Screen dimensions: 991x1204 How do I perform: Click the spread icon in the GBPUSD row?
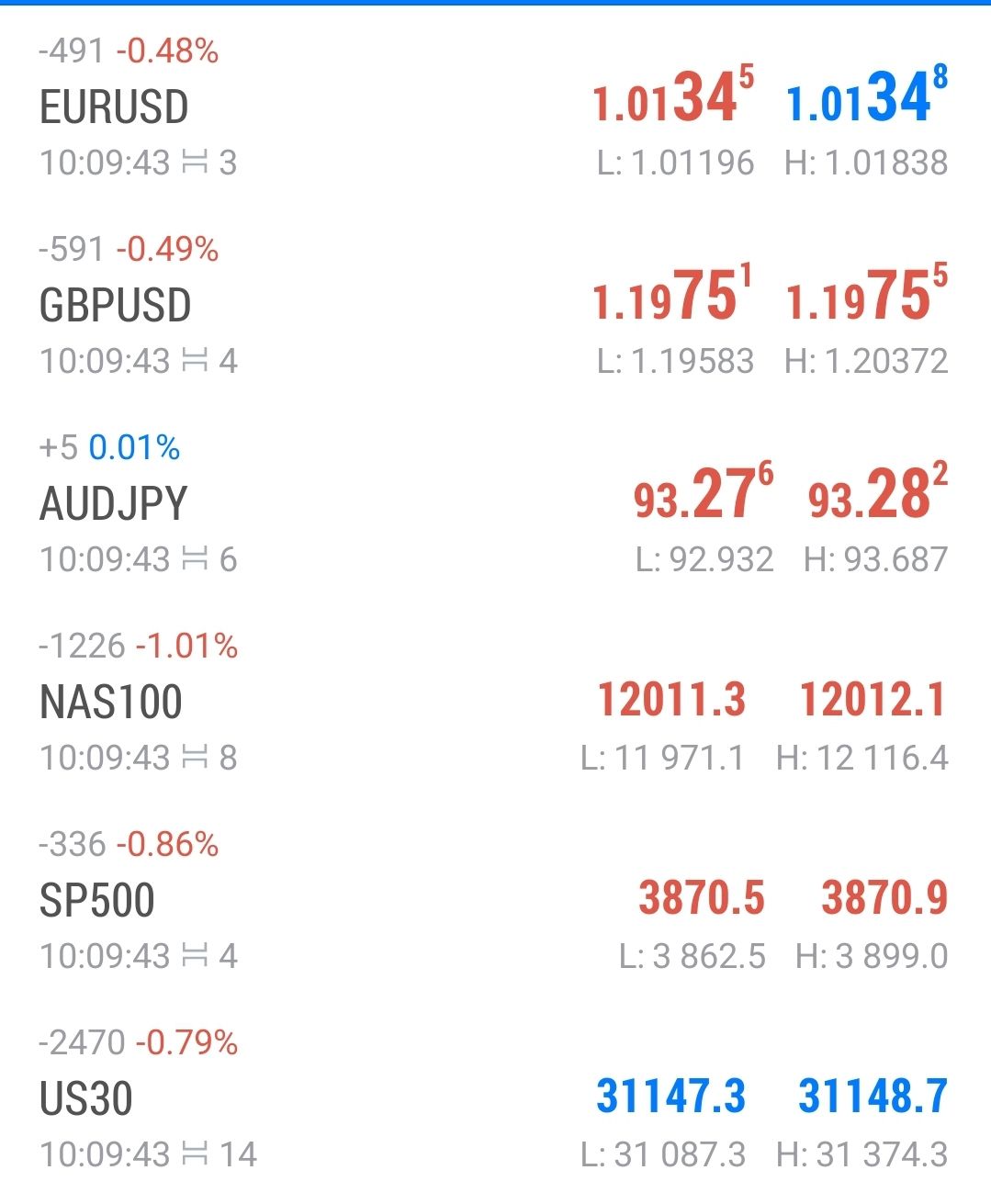[x=196, y=358]
